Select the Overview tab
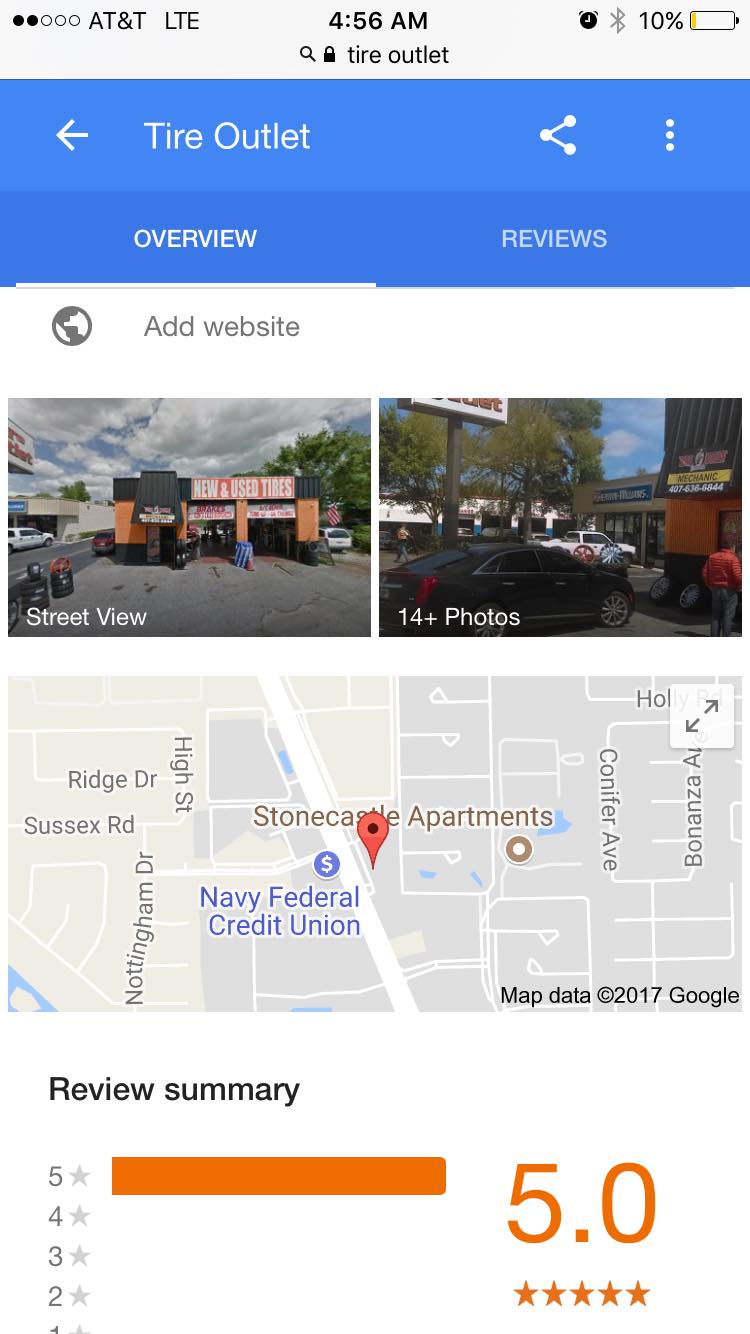 click(x=195, y=239)
